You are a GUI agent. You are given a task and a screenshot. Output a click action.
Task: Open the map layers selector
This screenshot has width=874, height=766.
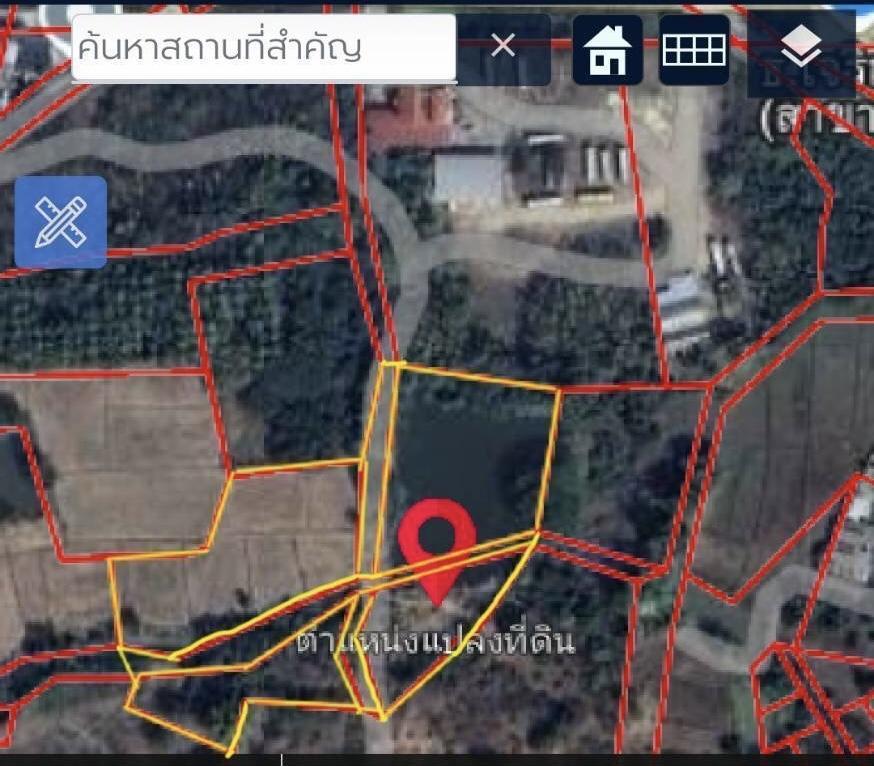[800, 48]
